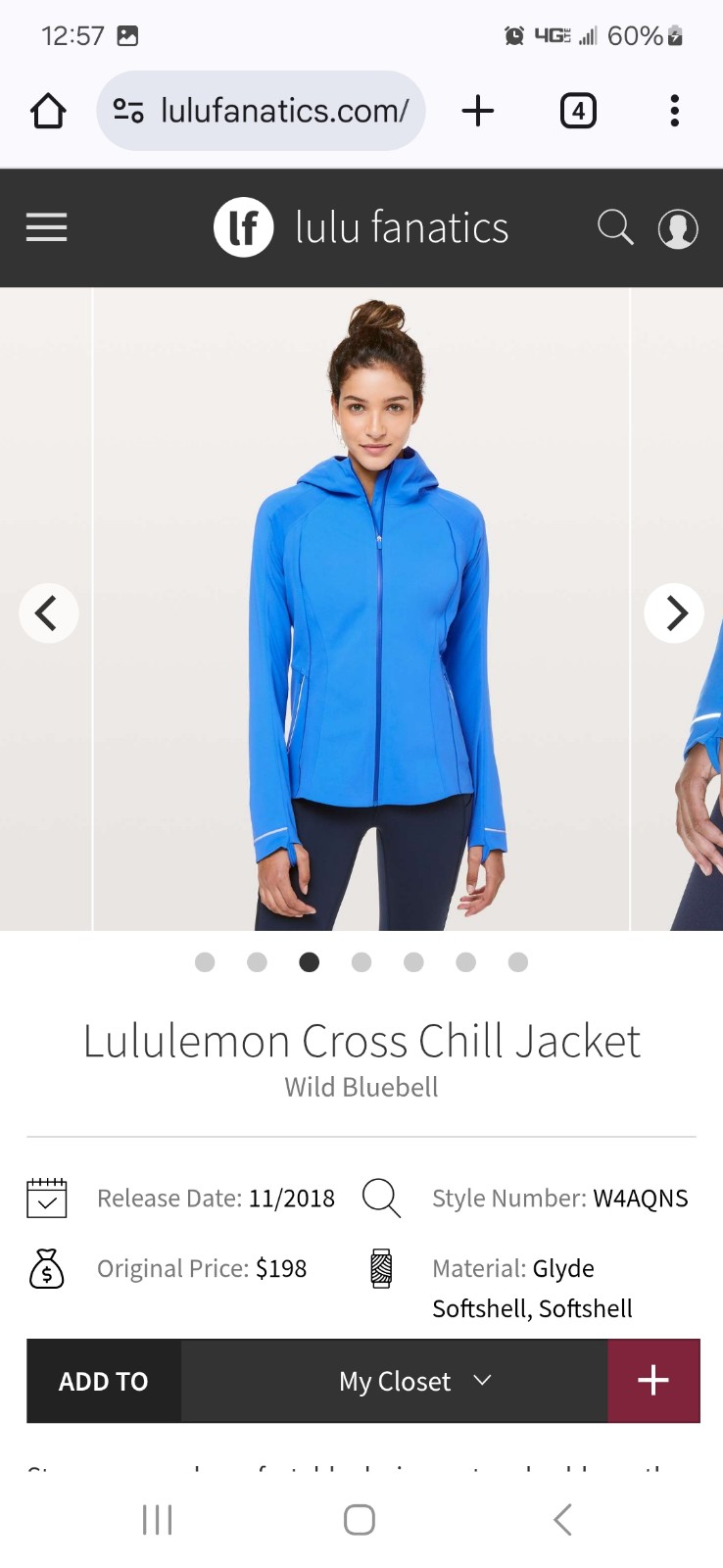Open the user account profile icon
This screenshot has width=723, height=1568.
coord(677,228)
